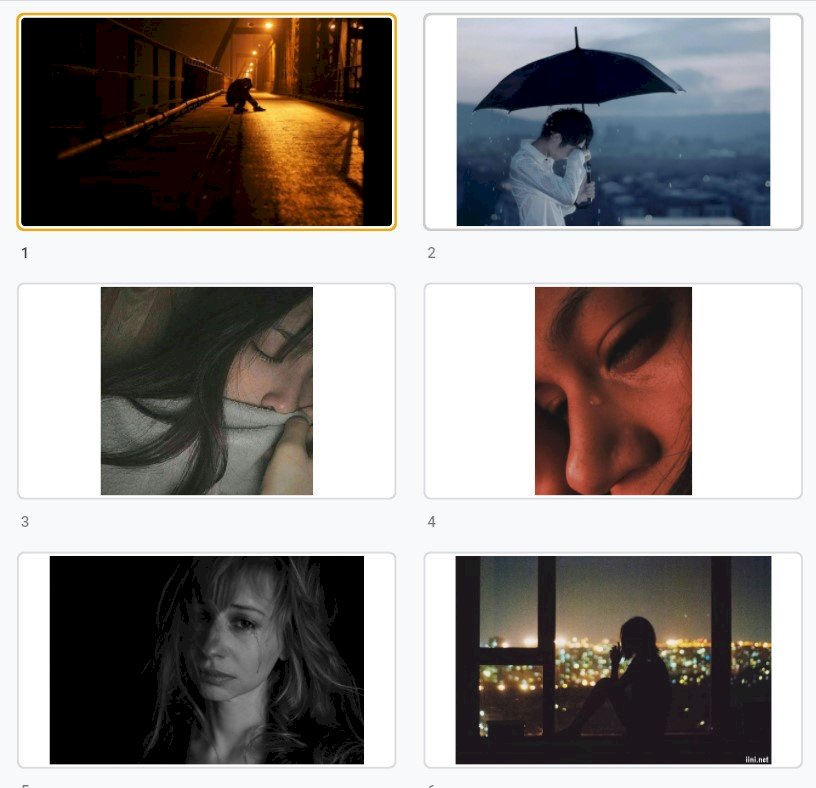The image size is (816, 788).
Task: Open slide 6 silhouette by the city window
Action: (x=613, y=660)
